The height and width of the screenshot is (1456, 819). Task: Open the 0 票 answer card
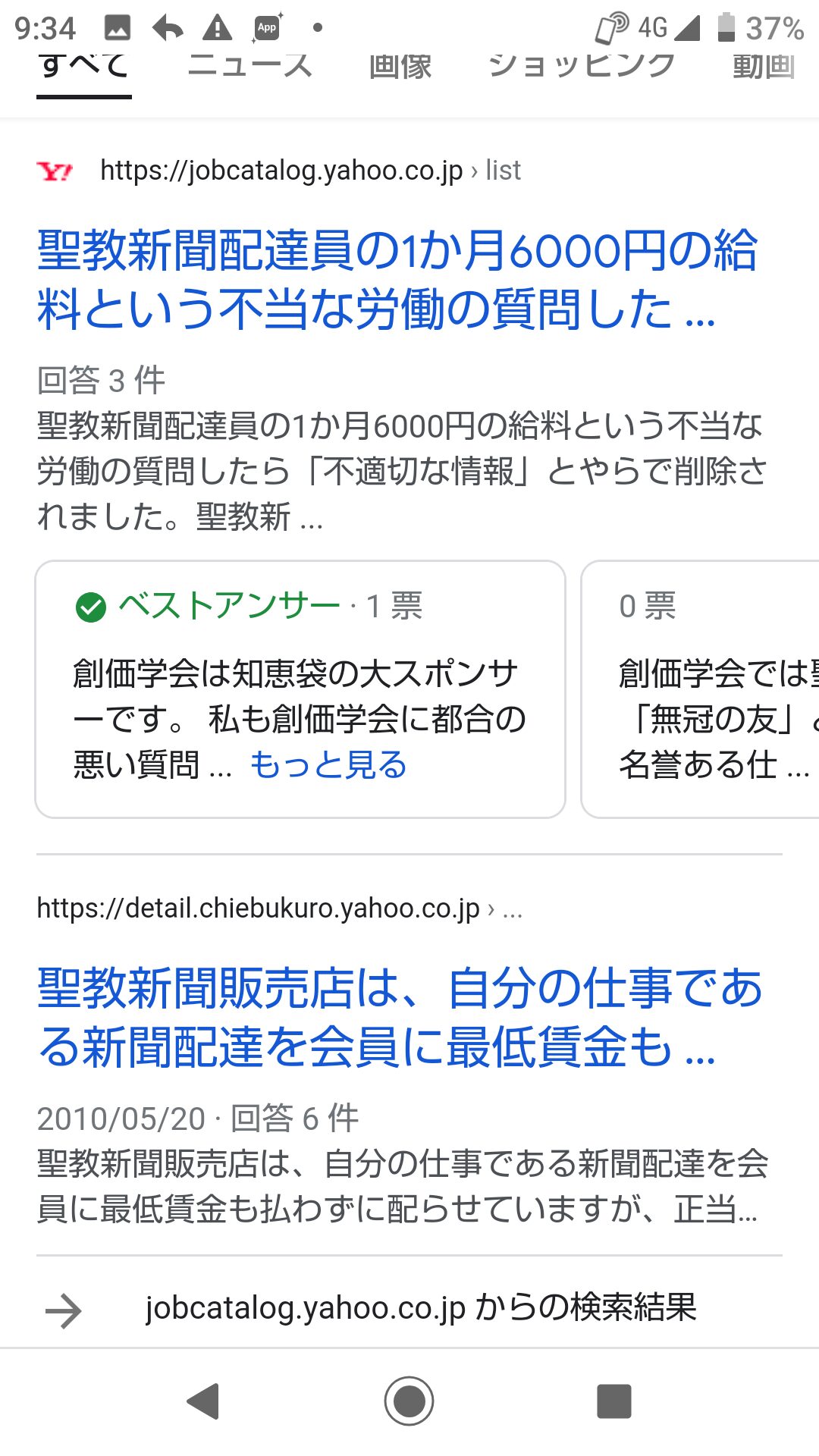pos(700,689)
